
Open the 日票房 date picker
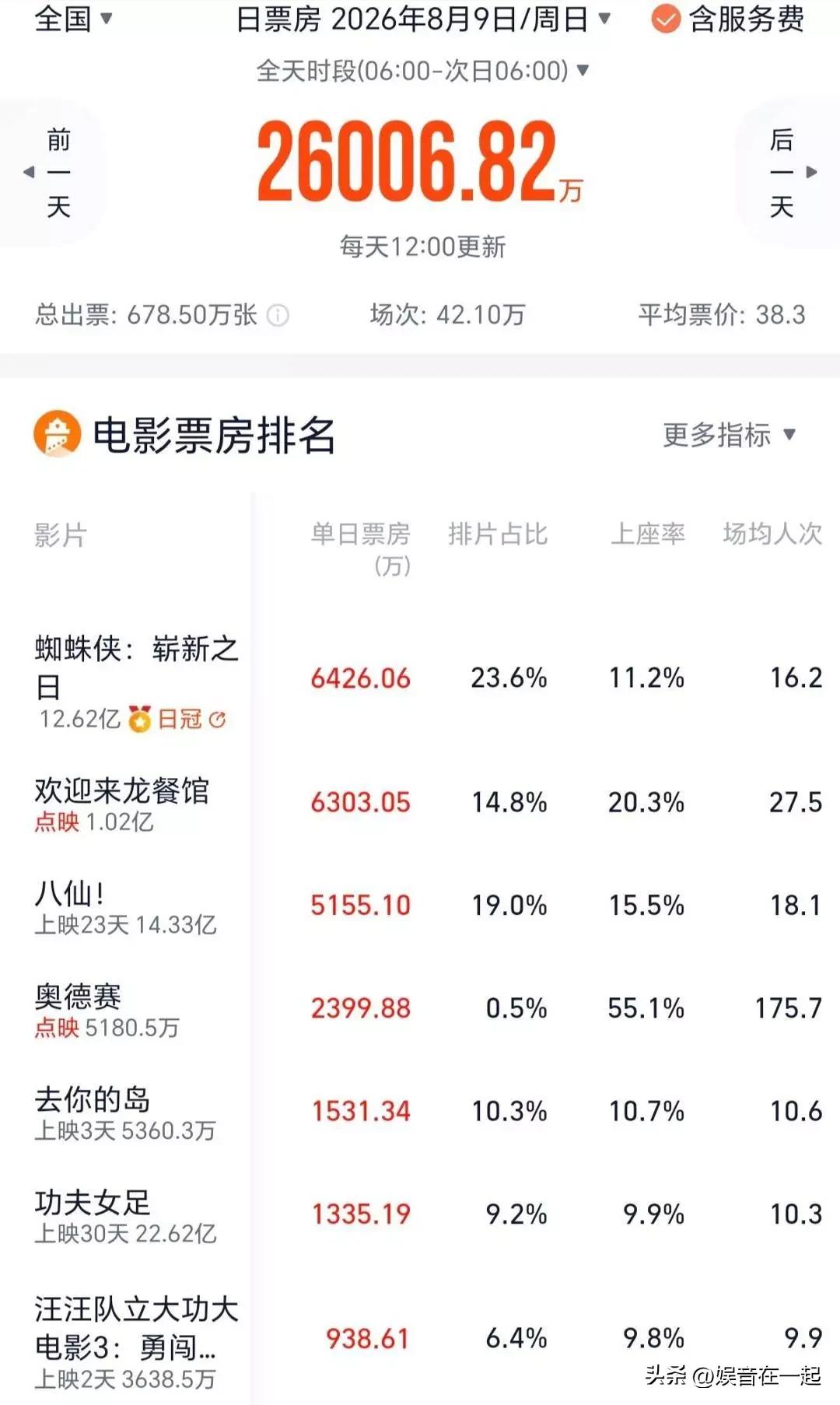tap(423, 19)
